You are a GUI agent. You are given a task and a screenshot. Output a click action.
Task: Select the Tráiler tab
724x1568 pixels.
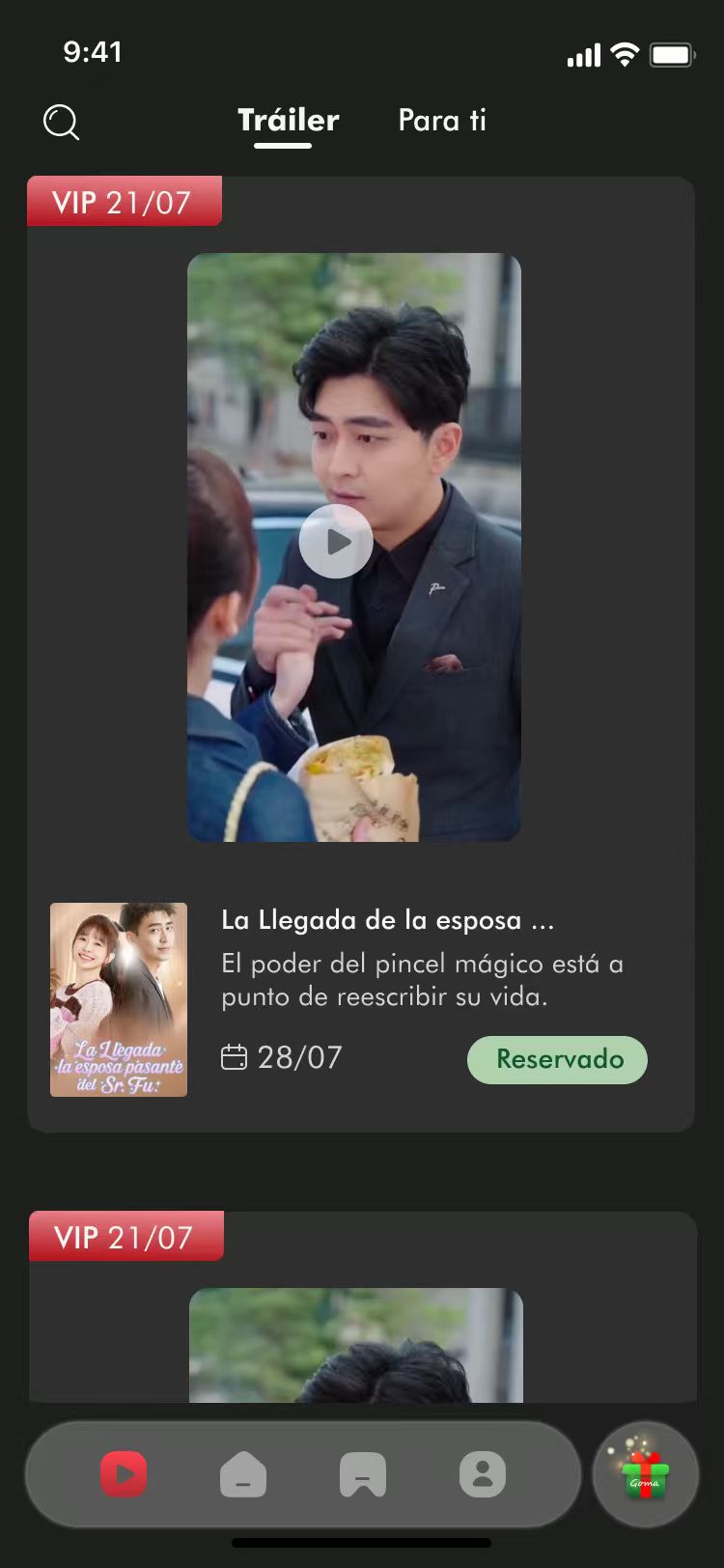[288, 121]
